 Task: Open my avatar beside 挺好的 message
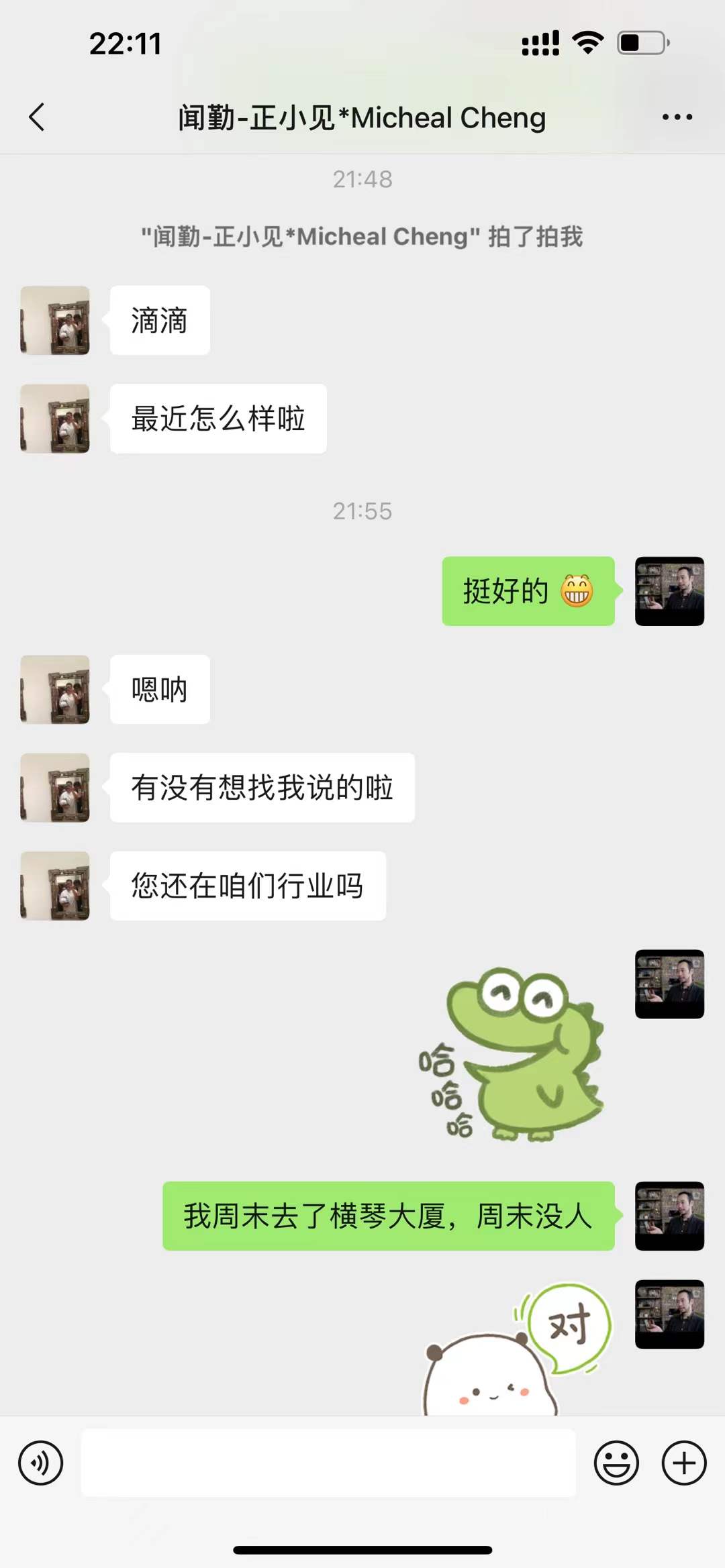click(669, 591)
